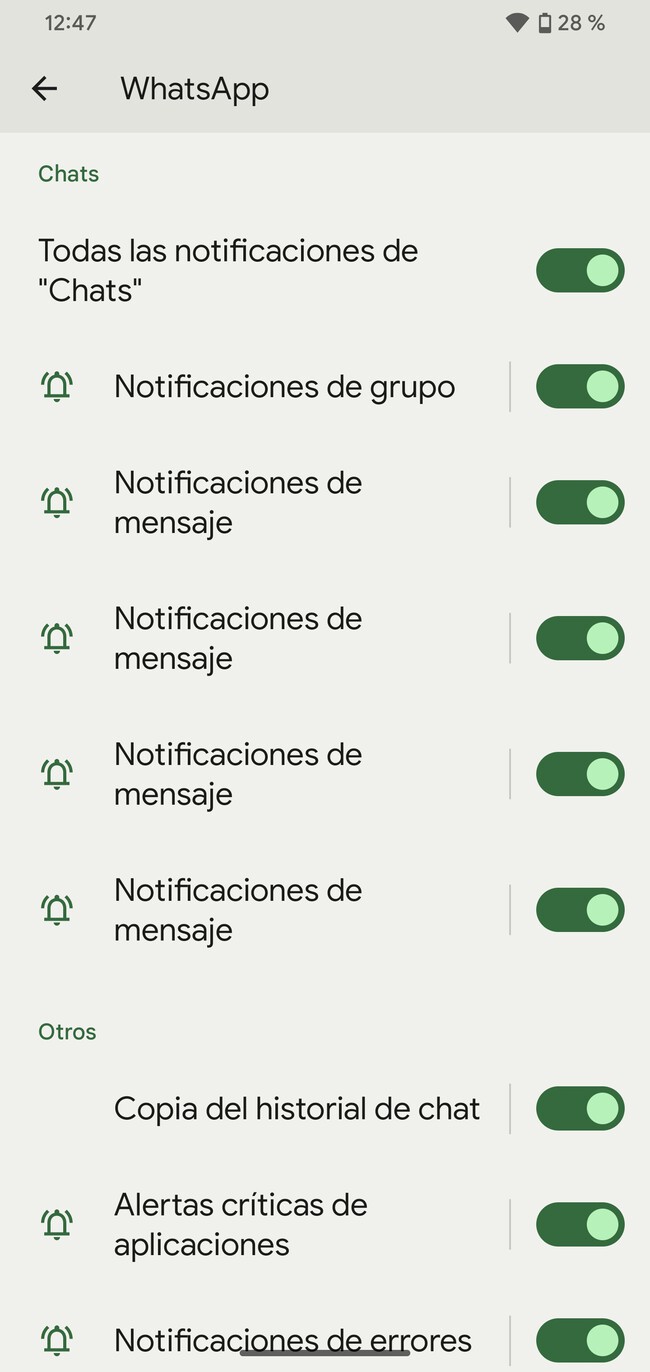The image size is (650, 1372).
Task: Turn off the Notificaciones de grupo switch
Action: tap(580, 387)
